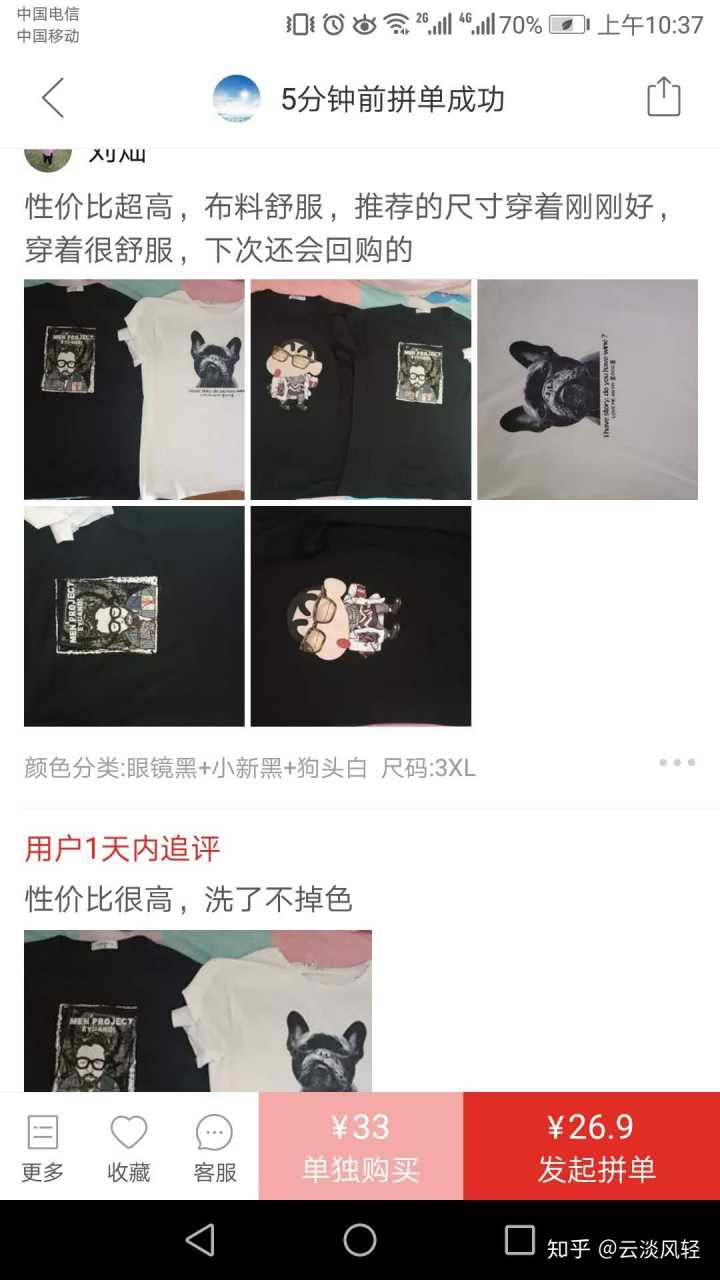
Task: Tap the system back button
Action: [x=200, y=1240]
